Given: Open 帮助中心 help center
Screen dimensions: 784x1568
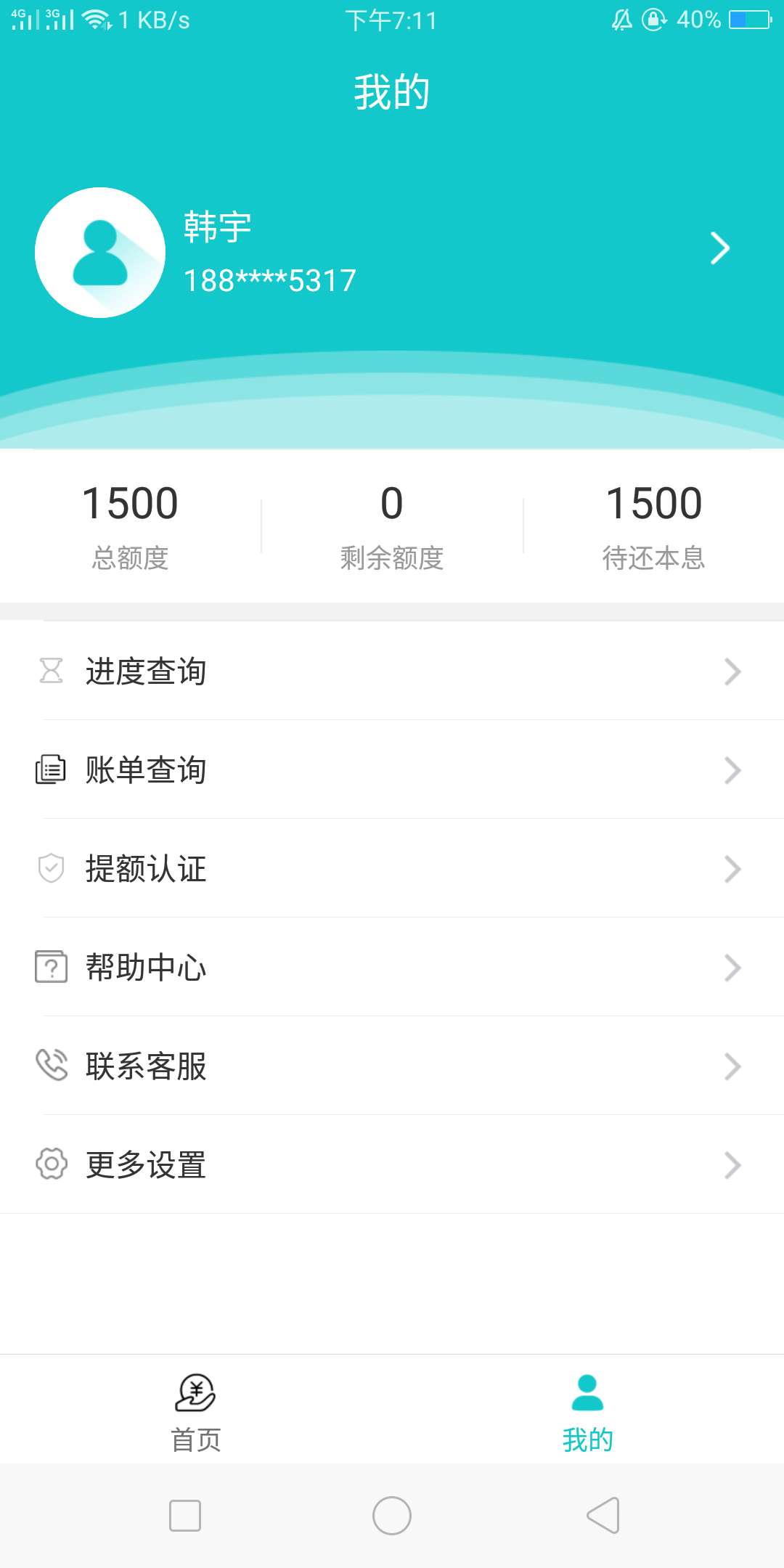Looking at the screenshot, I should click(x=392, y=968).
